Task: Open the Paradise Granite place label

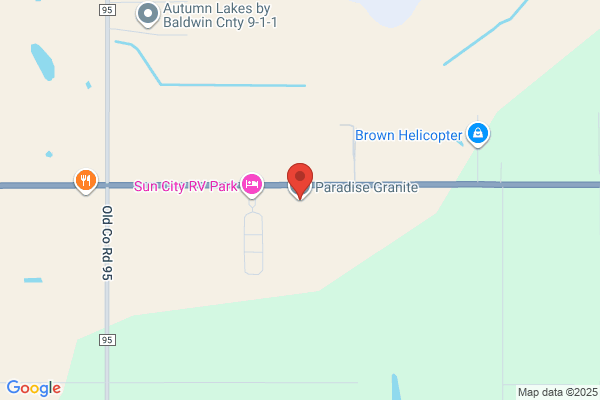Action: click(x=366, y=188)
